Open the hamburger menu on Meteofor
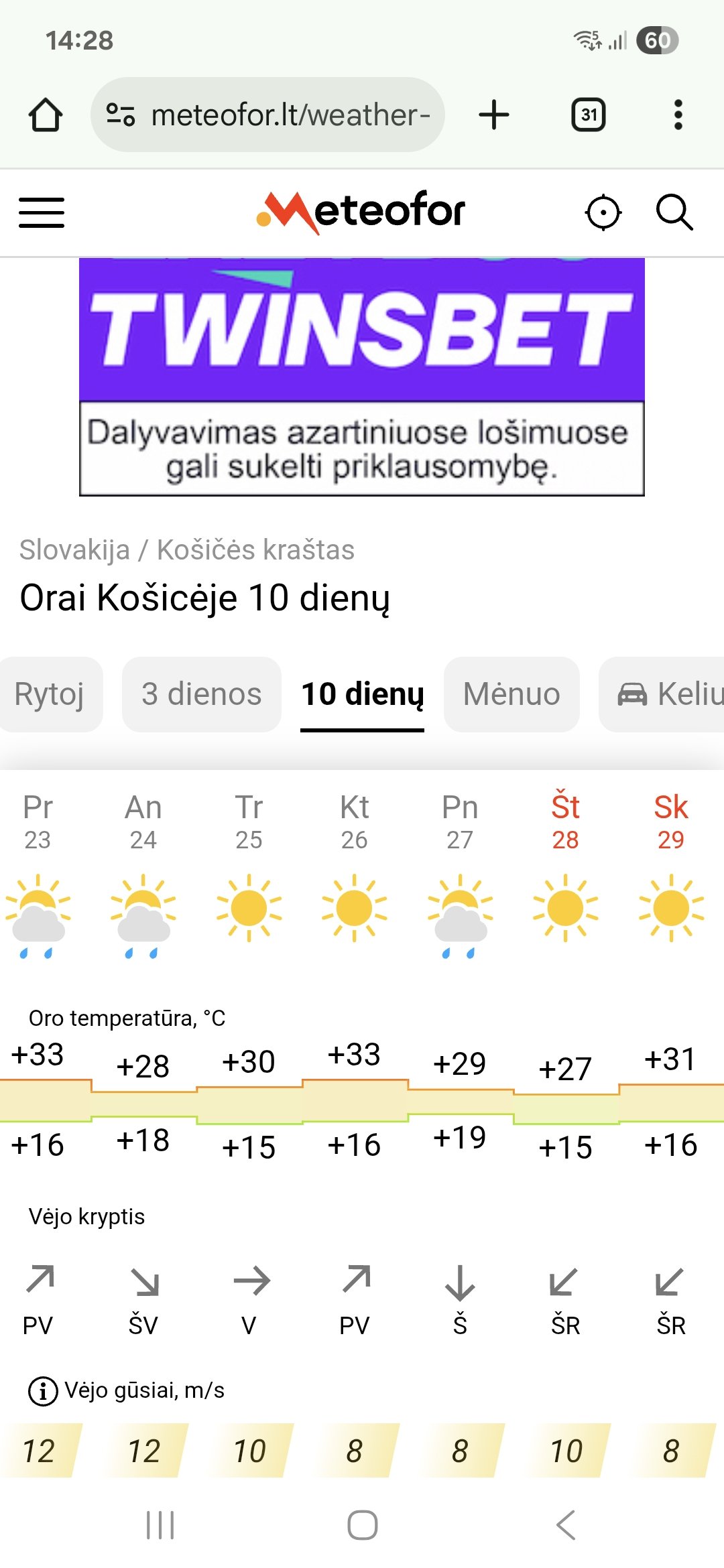This screenshot has height=1568, width=724. 42,212
